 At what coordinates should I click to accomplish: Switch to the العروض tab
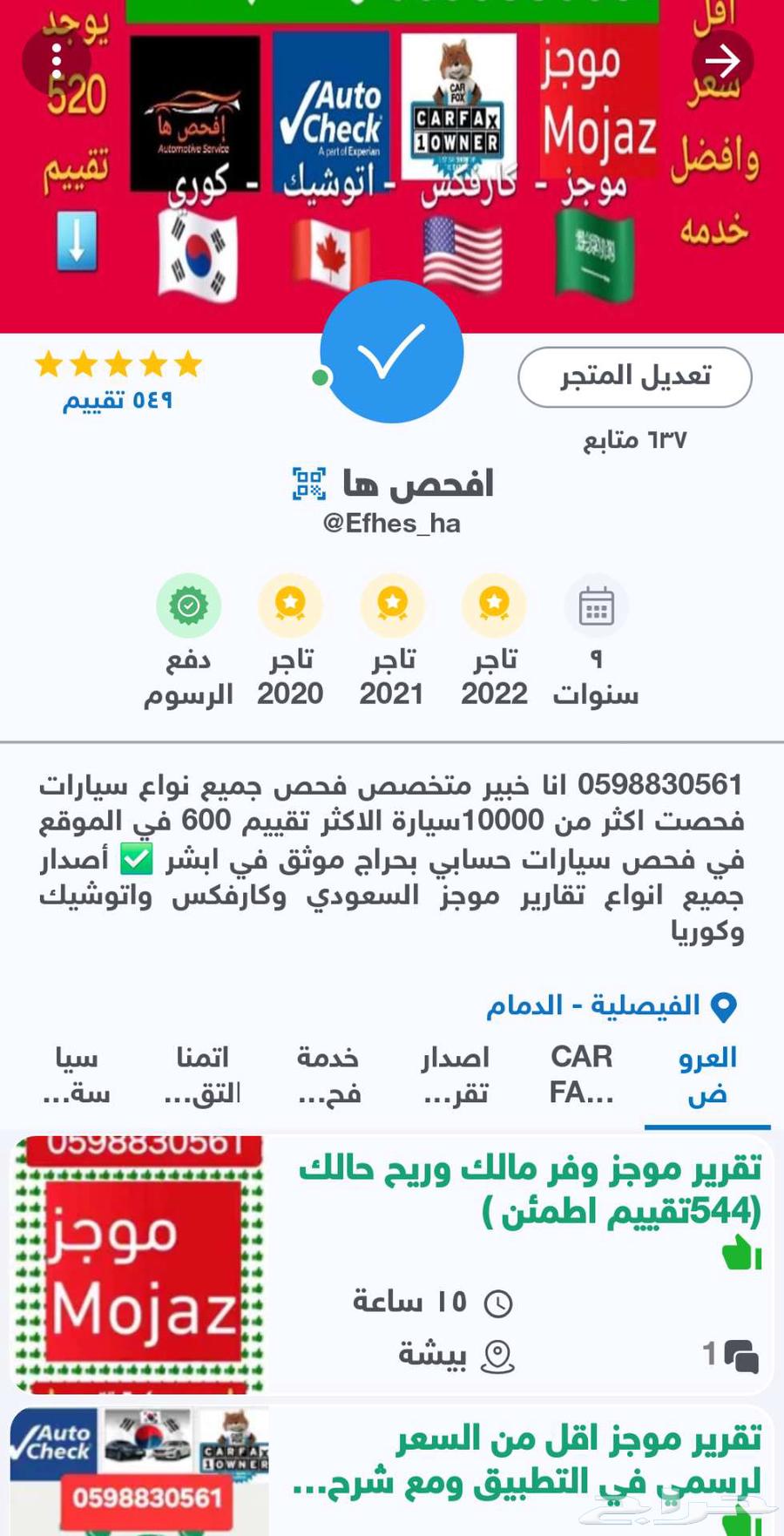[x=707, y=1074]
